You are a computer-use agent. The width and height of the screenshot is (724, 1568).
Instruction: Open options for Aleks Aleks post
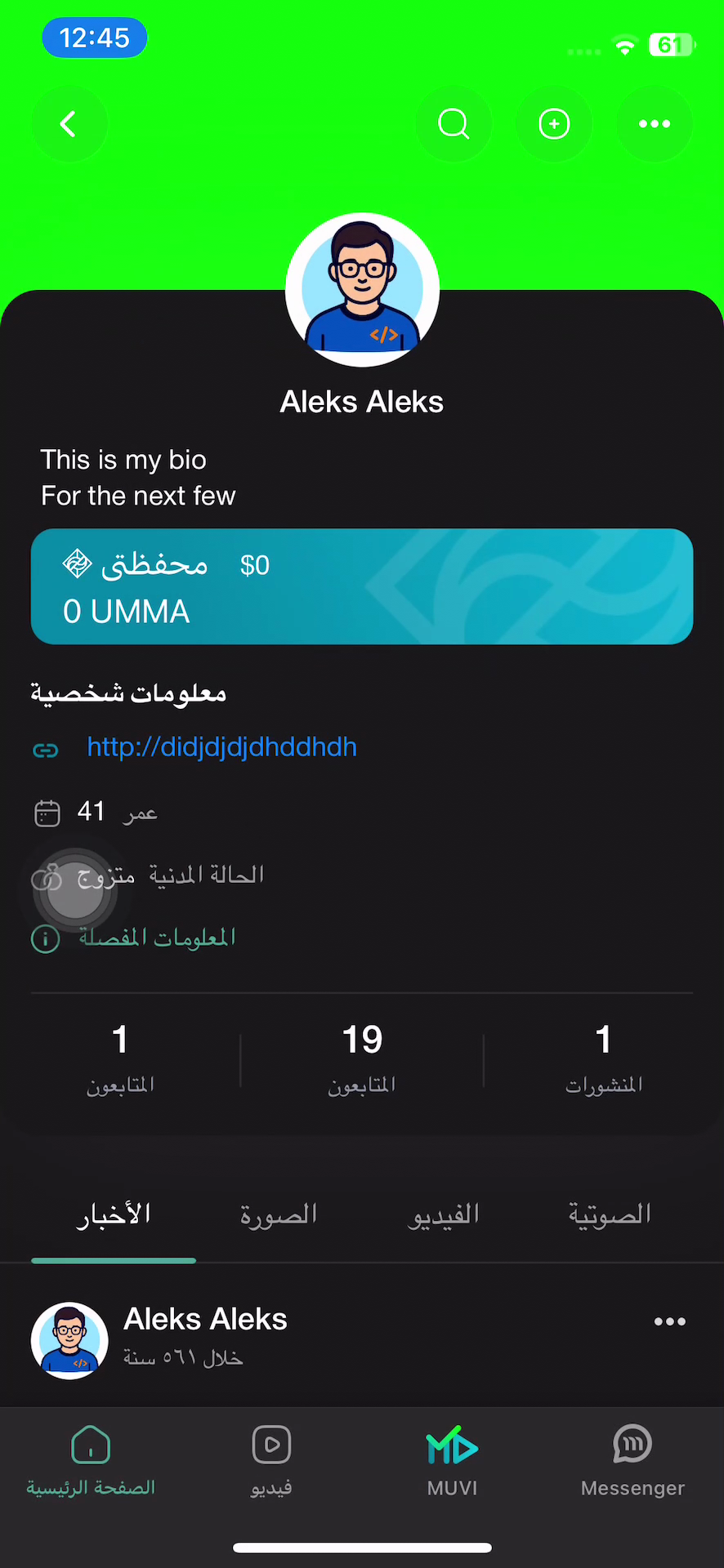pos(669,1322)
